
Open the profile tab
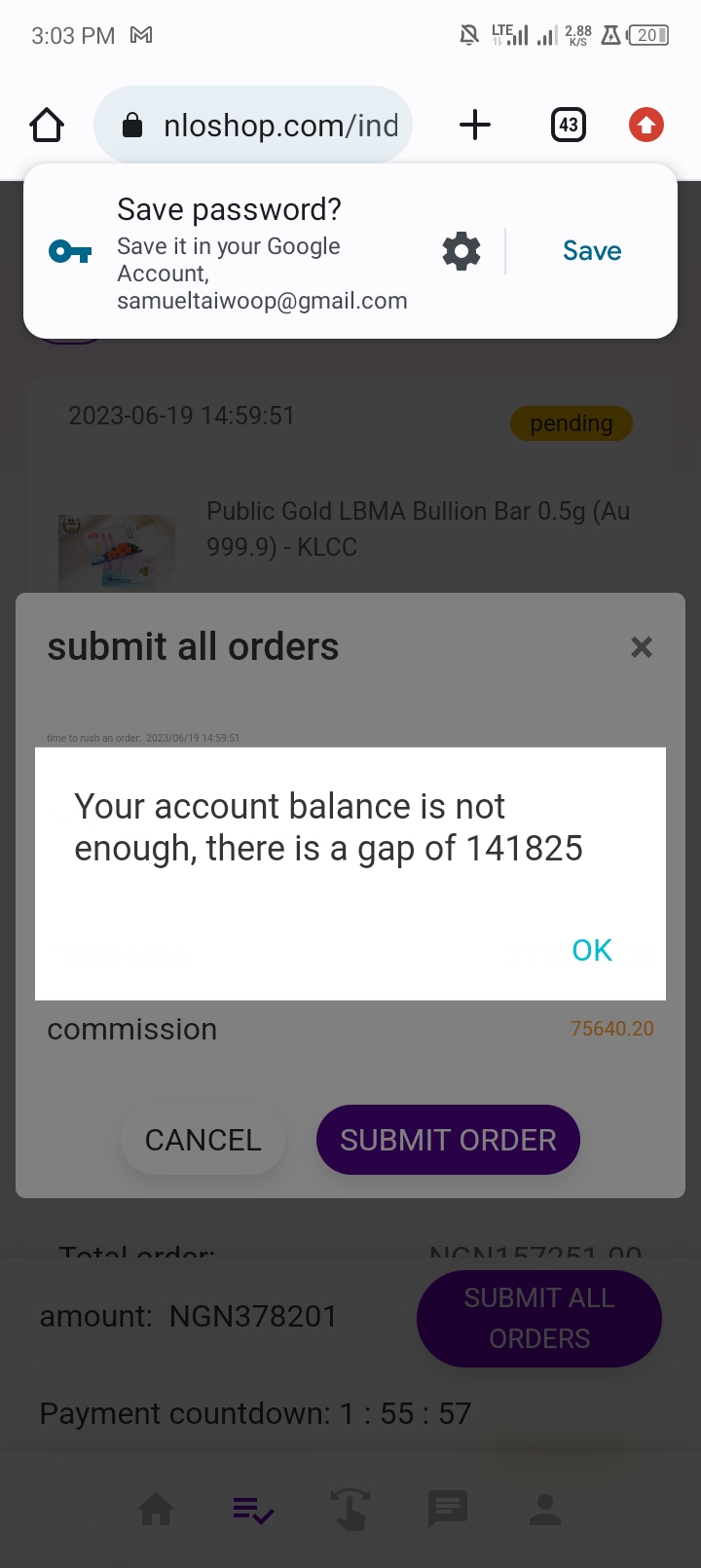[545, 1510]
